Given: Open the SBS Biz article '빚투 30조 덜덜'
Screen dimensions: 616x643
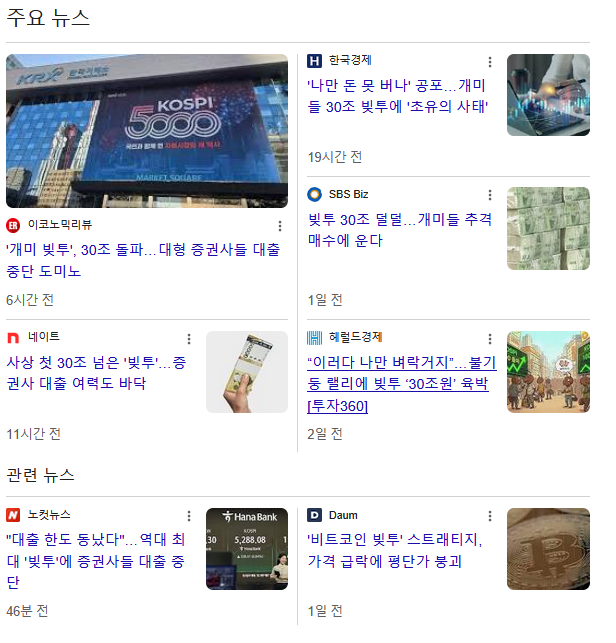Looking at the screenshot, I should 397,229.
